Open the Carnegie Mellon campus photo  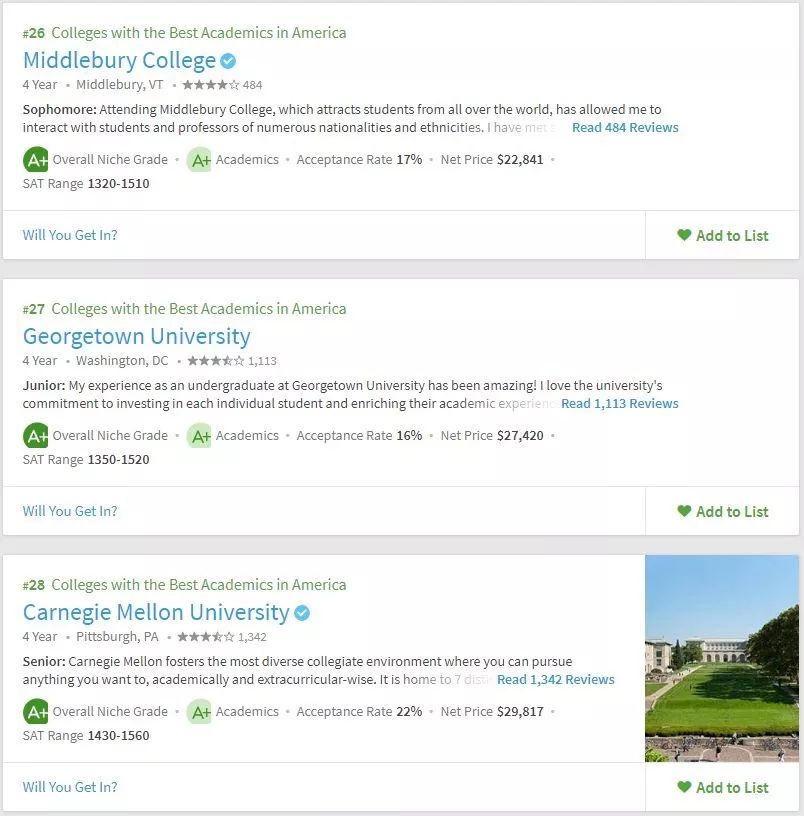(x=721, y=658)
